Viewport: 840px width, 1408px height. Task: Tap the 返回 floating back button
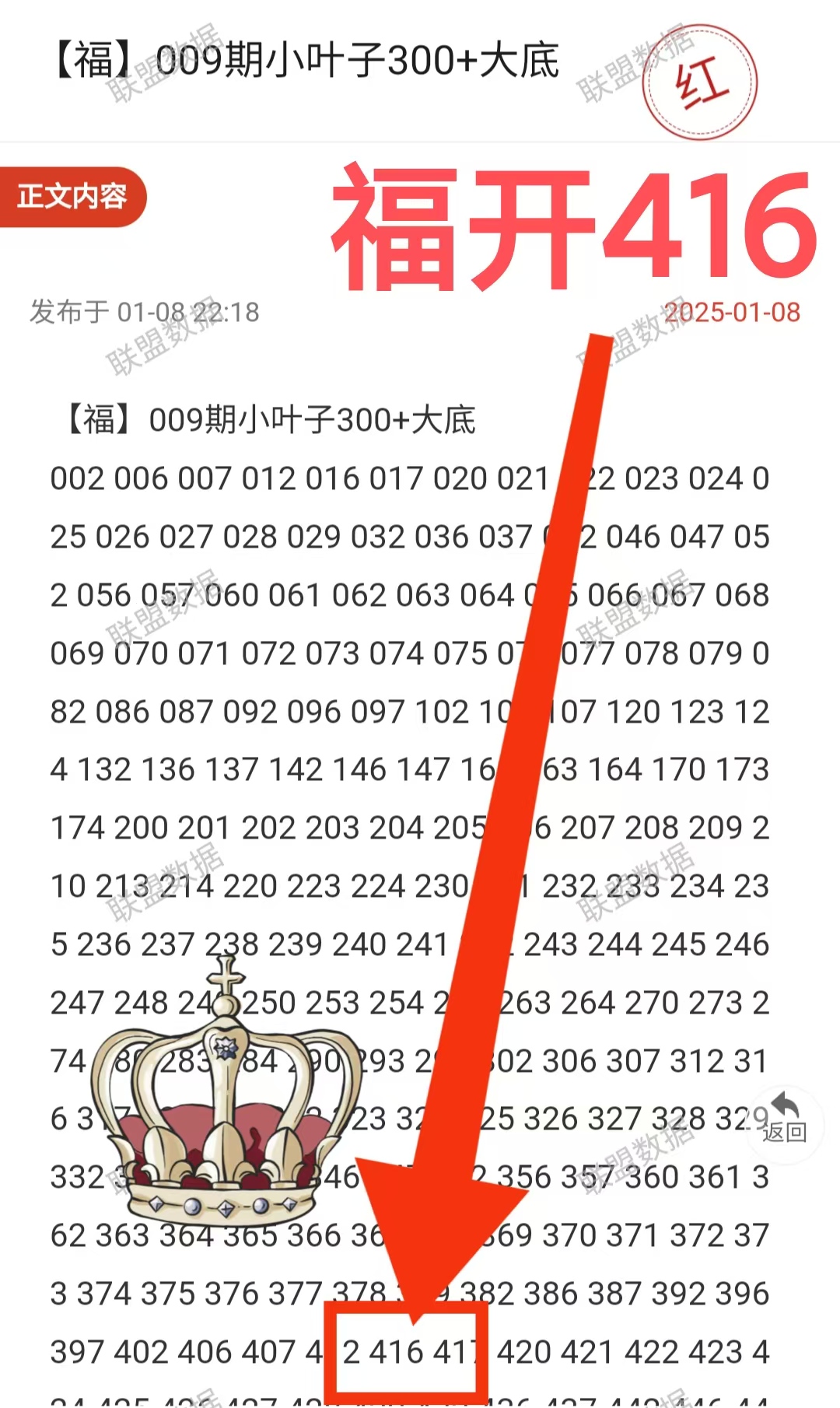tap(784, 1120)
